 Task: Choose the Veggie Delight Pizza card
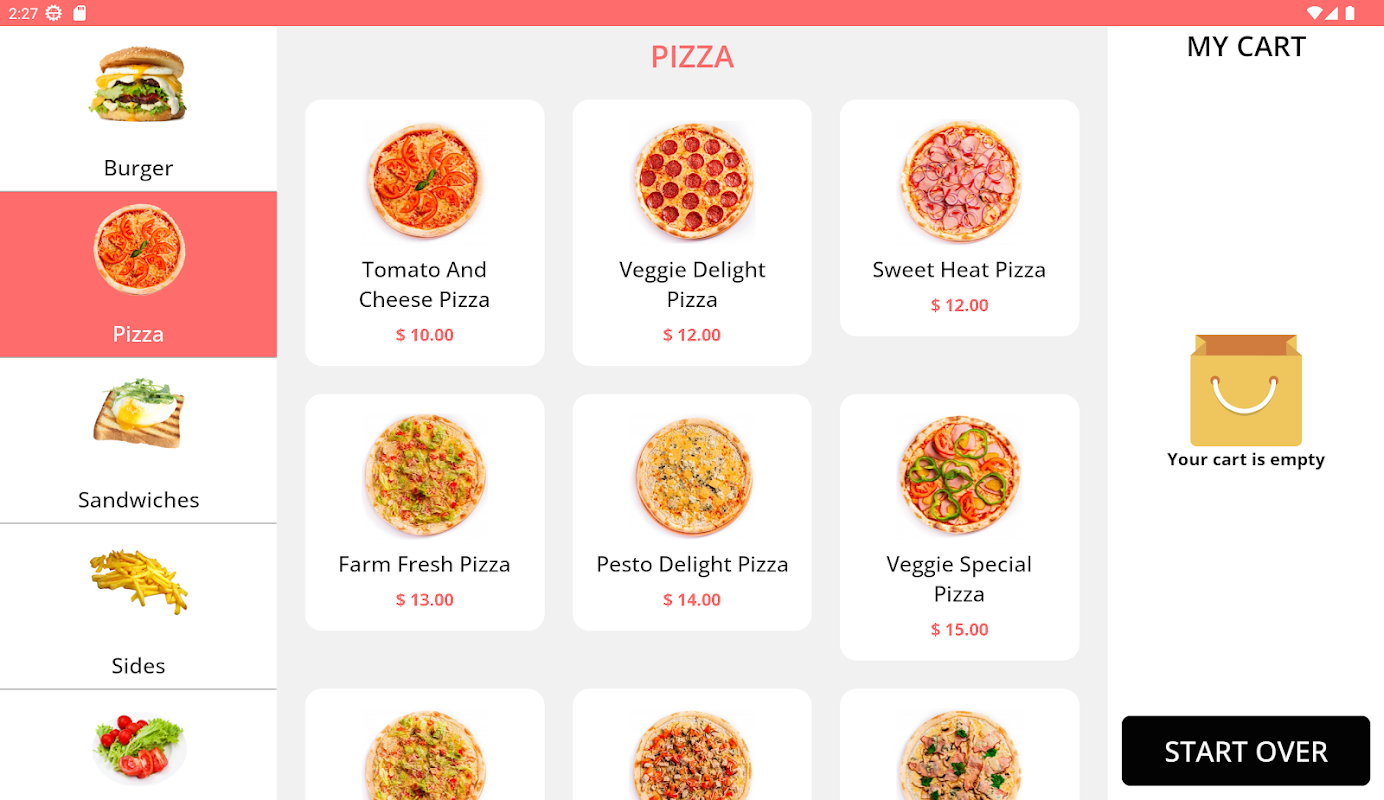click(692, 232)
